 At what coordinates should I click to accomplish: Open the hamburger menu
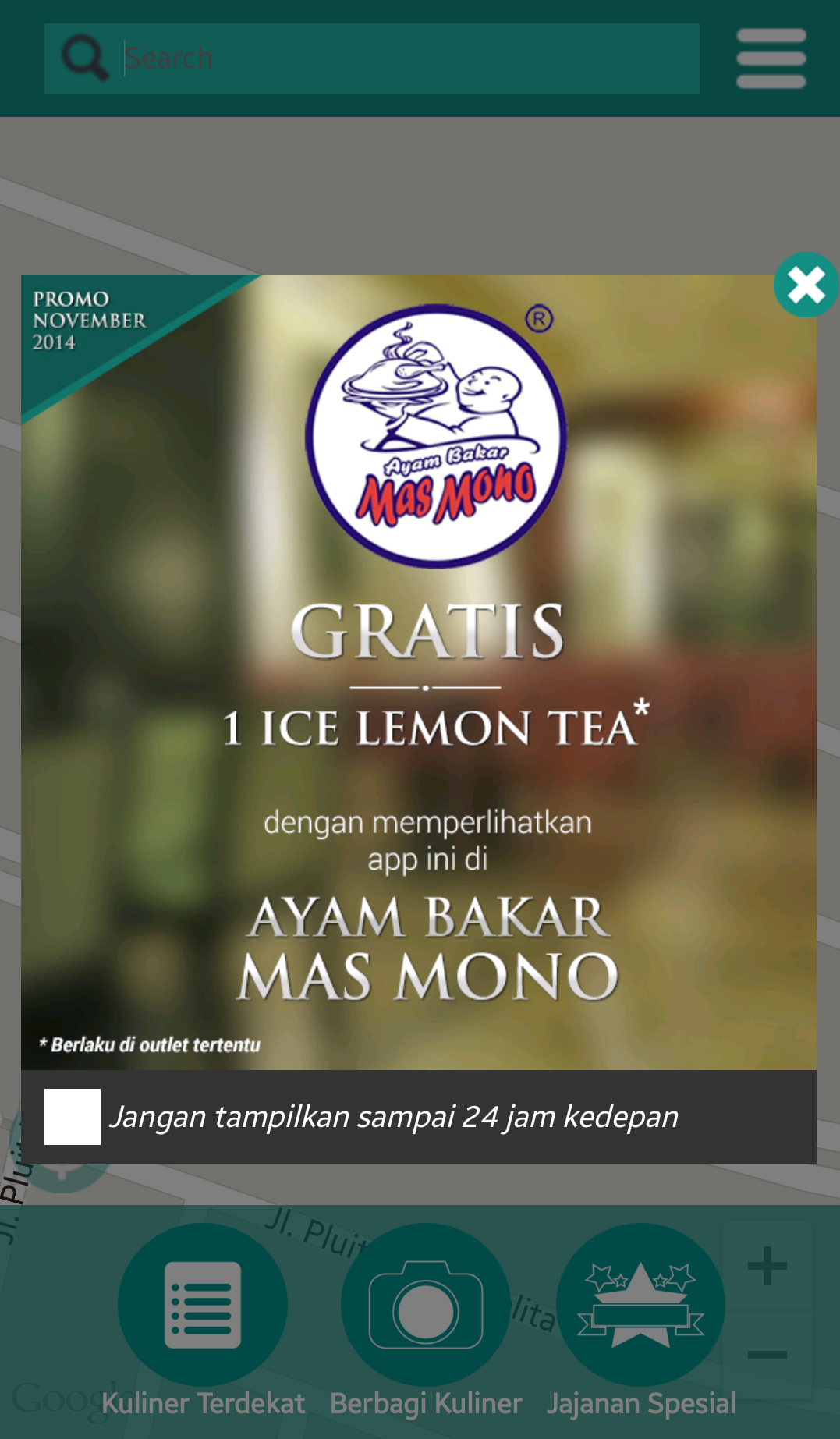click(771, 58)
